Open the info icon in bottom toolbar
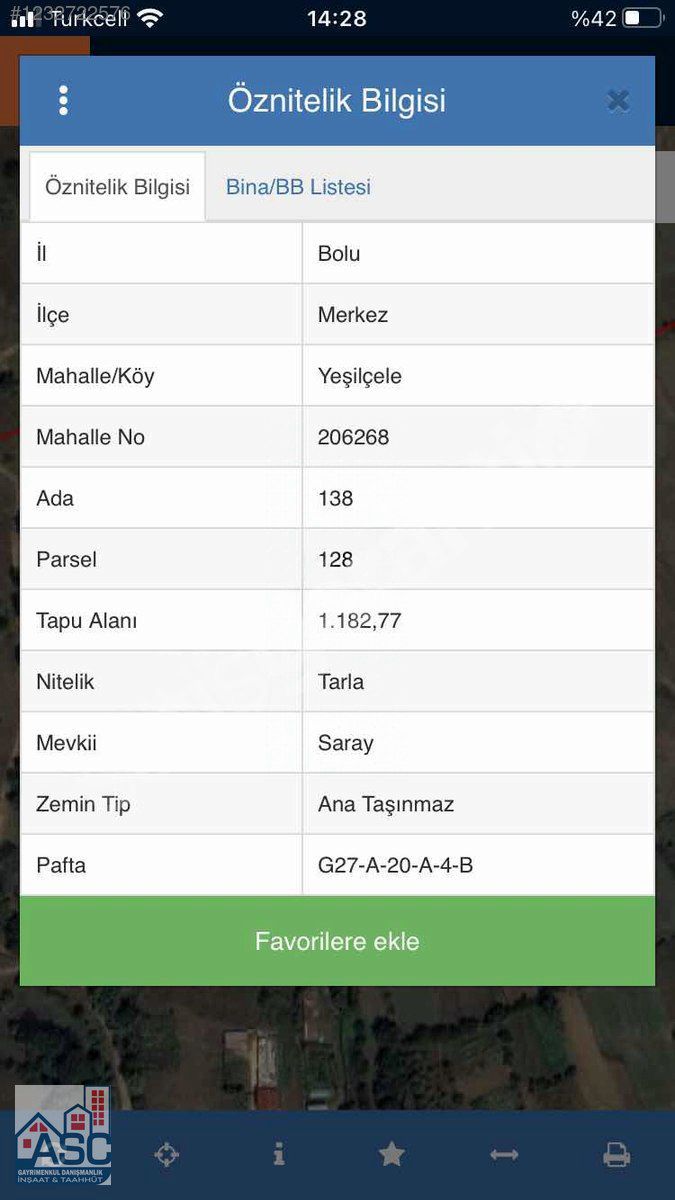The width and height of the screenshot is (675, 1200). pos(279,1154)
